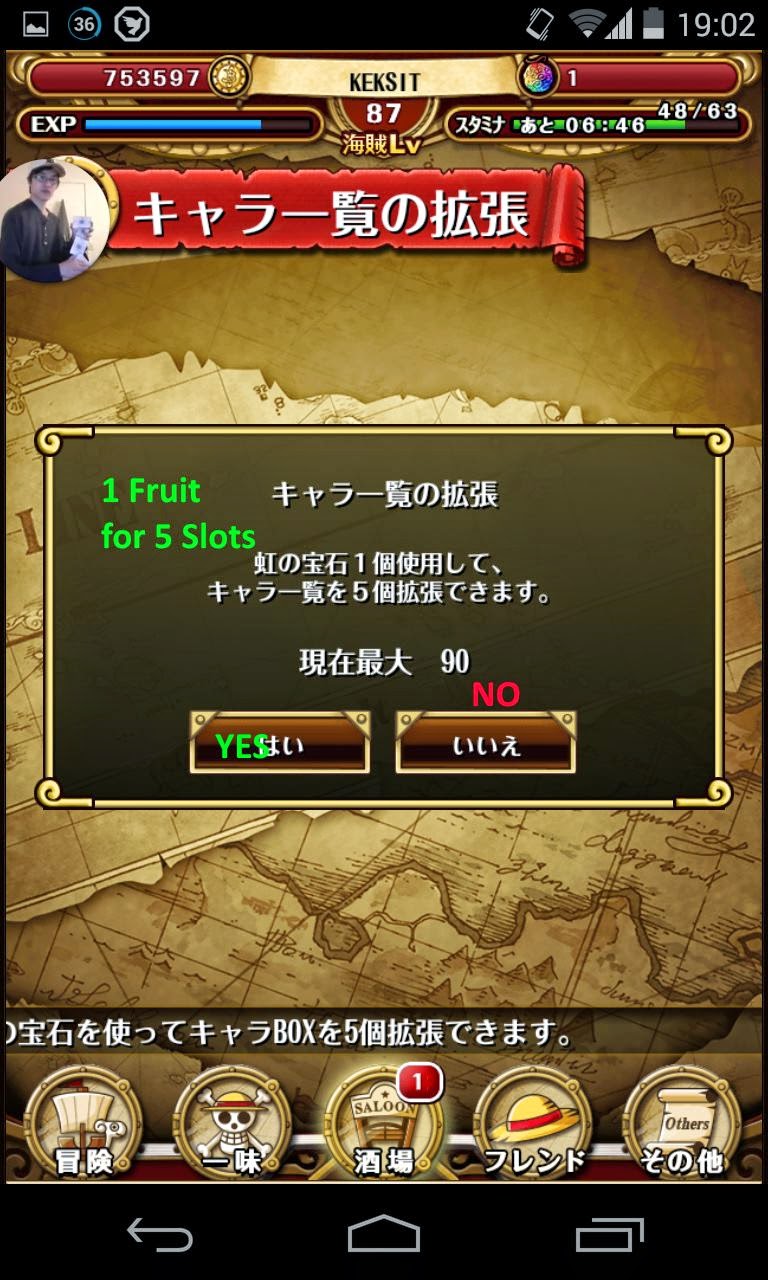Tap the system back button
The image size is (768, 1280).
click(160, 1234)
